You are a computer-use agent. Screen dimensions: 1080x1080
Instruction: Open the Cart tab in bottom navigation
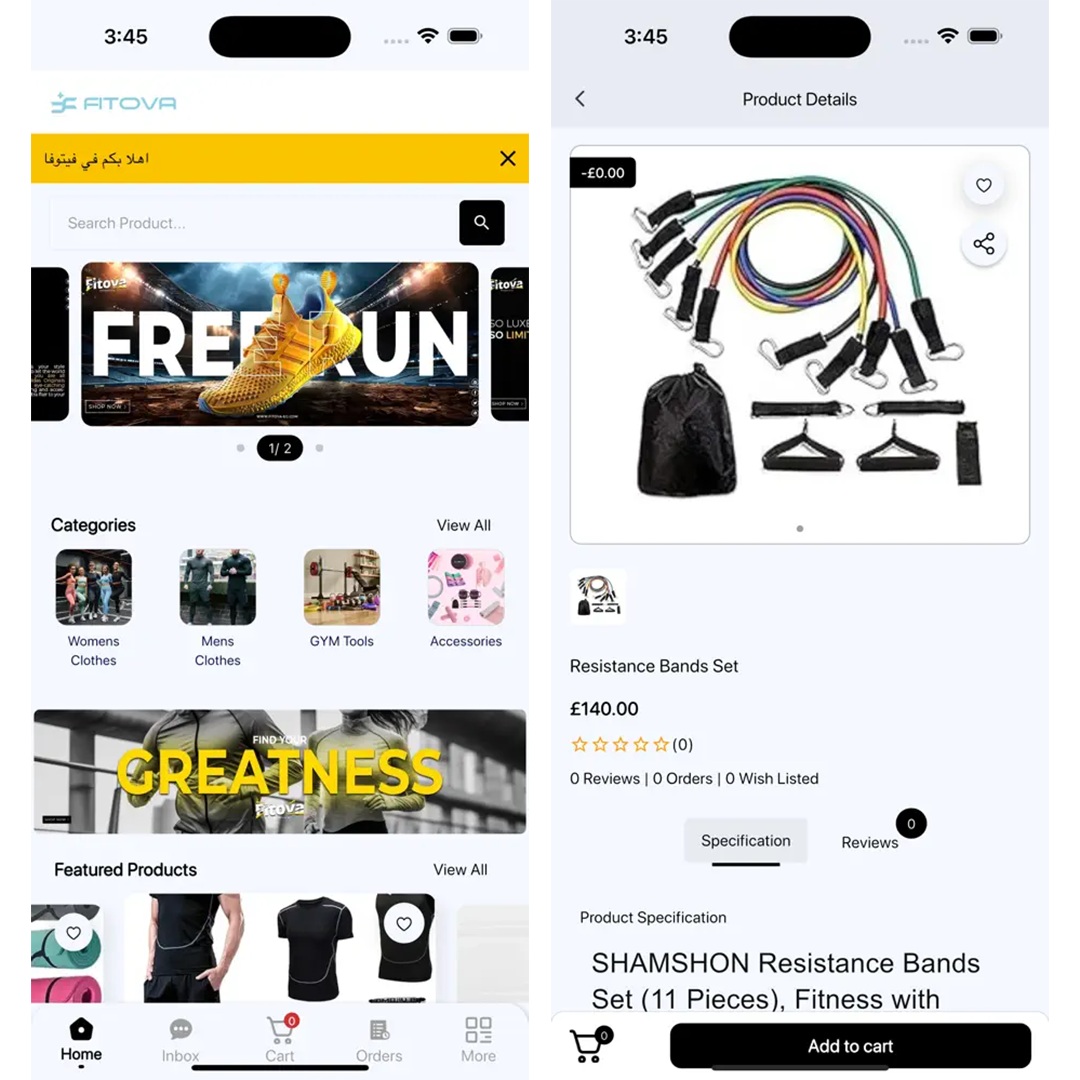pos(280,1040)
